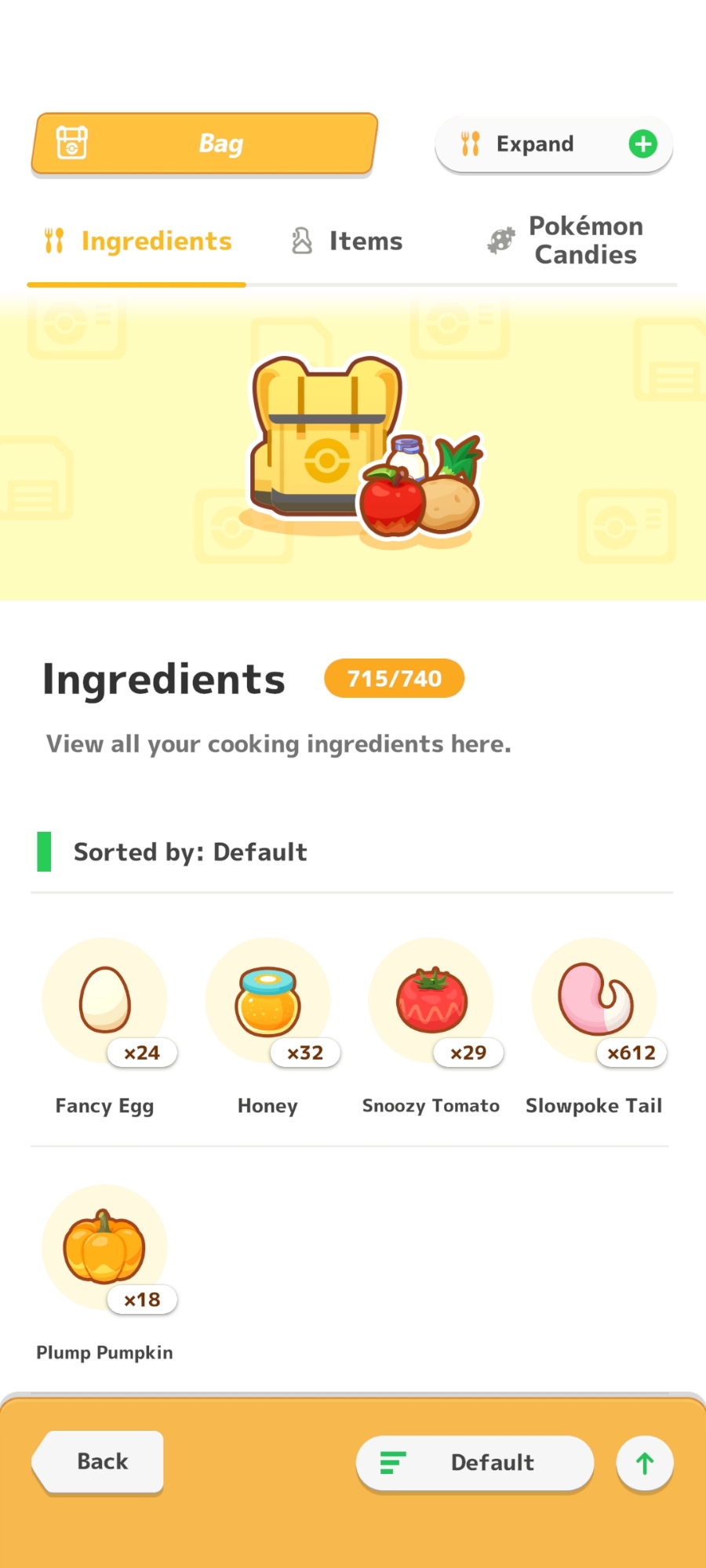The width and height of the screenshot is (706, 1568).
Task: Select the Ingredients tab
Action: click(x=138, y=241)
